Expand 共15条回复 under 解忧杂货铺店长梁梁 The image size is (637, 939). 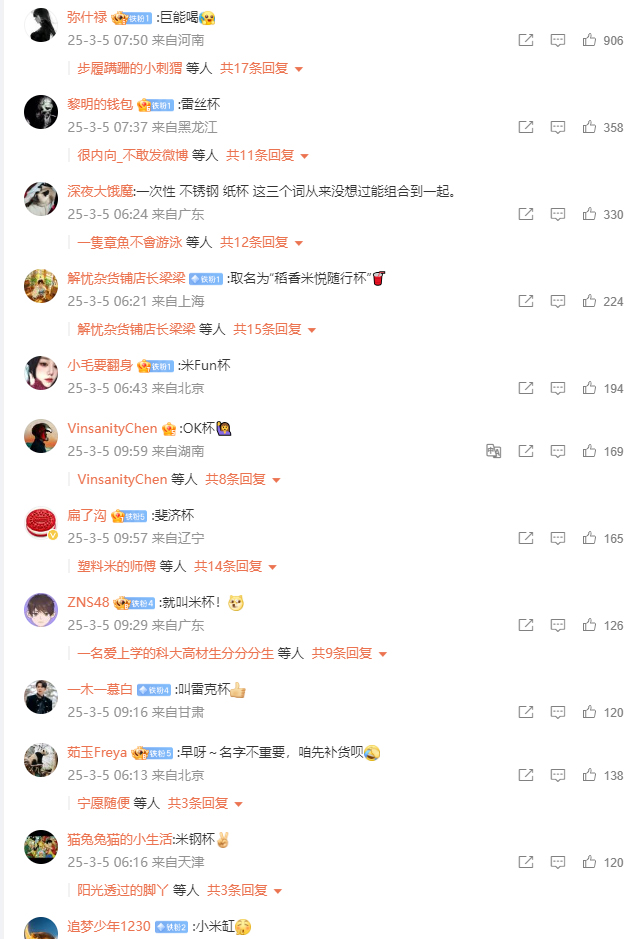[x=274, y=329]
